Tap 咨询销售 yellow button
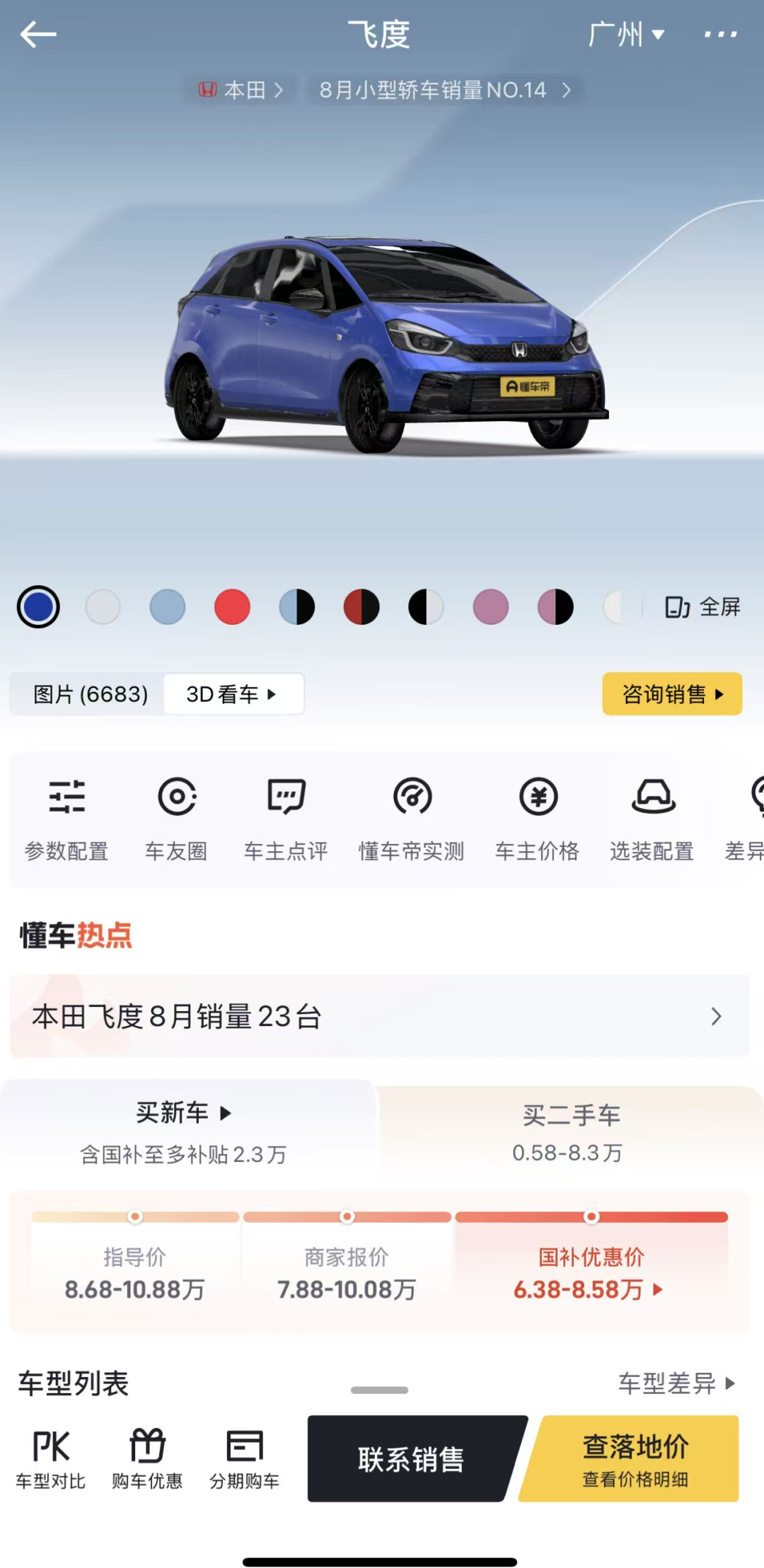 (672, 694)
